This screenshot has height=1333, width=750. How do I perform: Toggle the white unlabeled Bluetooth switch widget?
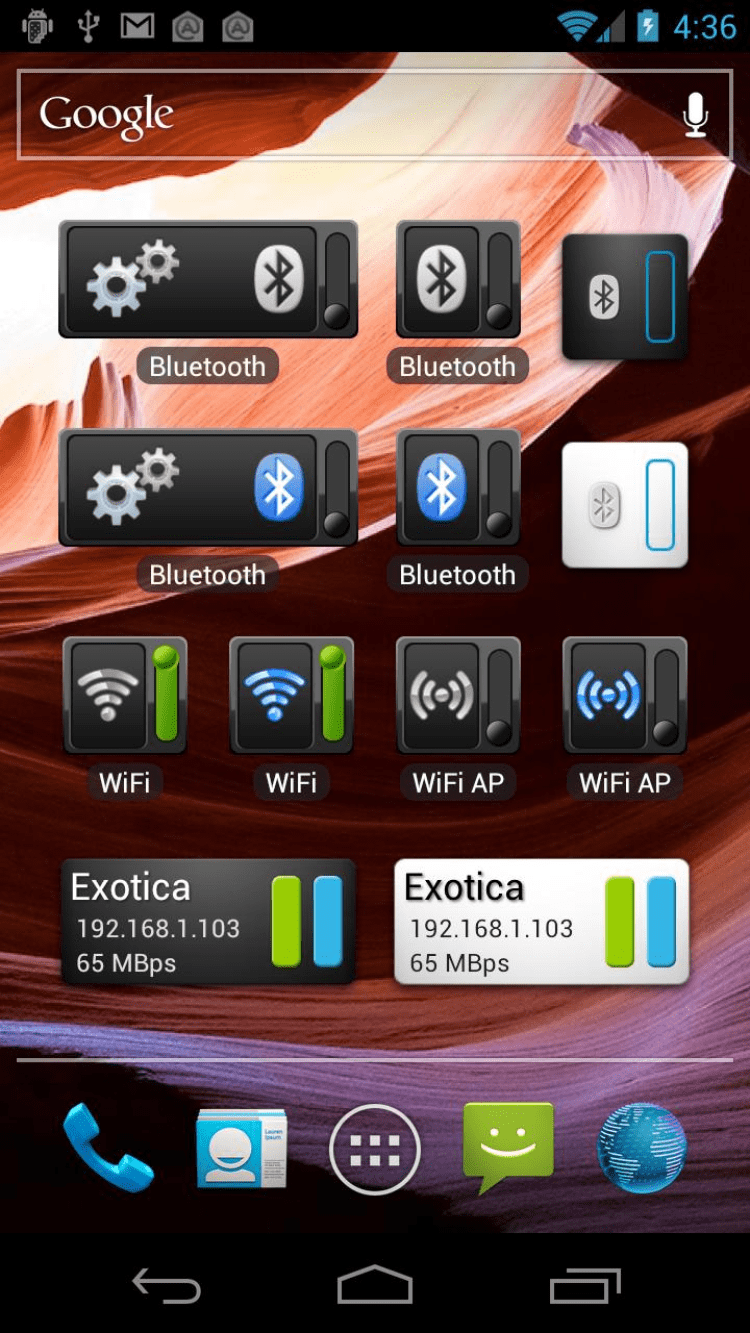[625, 505]
